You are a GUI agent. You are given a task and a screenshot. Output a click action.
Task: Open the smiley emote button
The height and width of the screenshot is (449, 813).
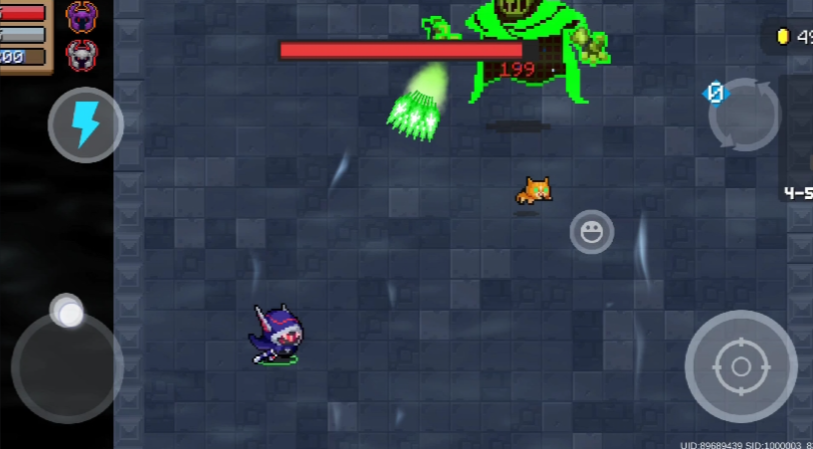point(592,232)
